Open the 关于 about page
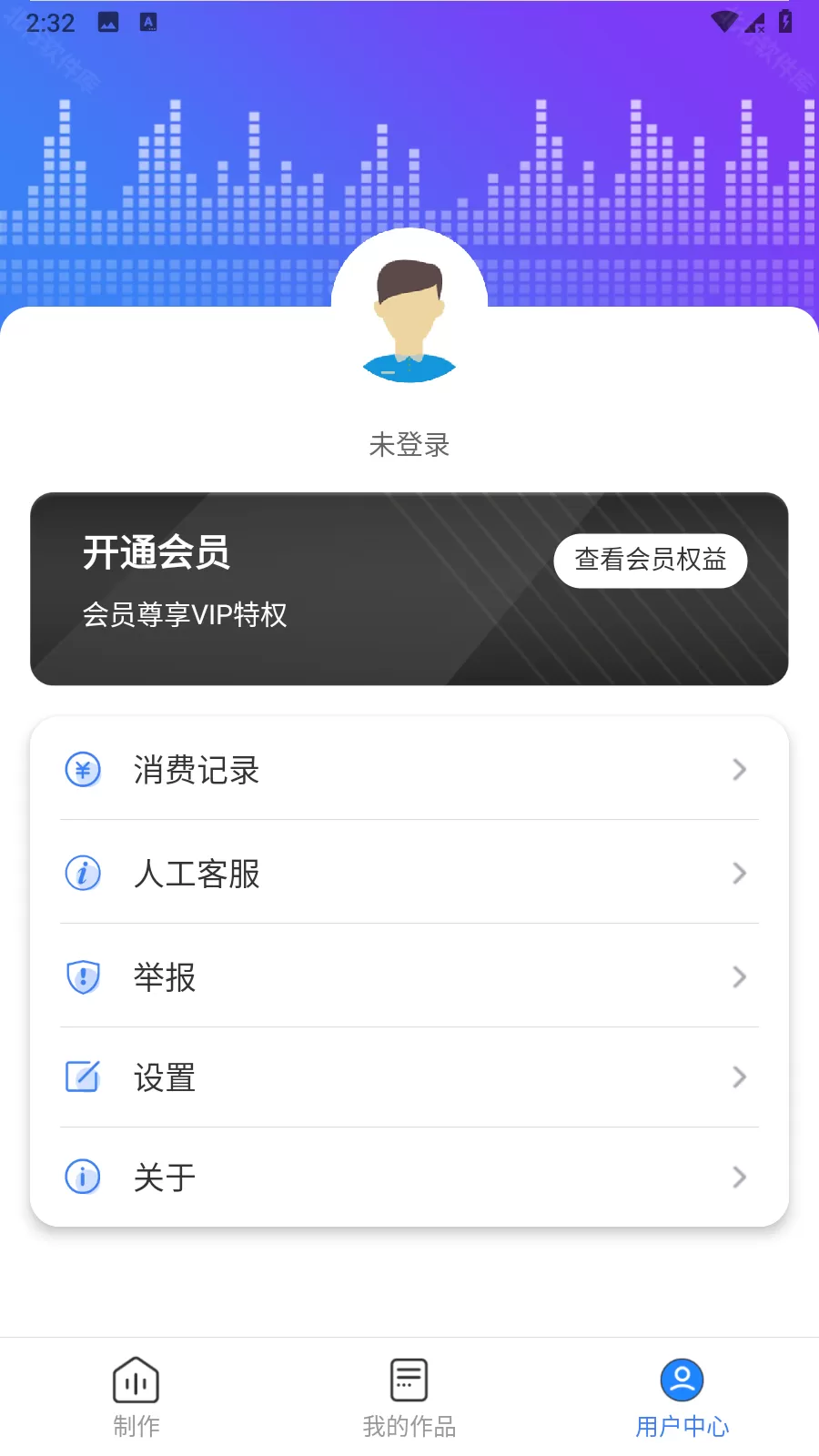The height and width of the screenshot is (1456, 819). (x=409, y=1178)
